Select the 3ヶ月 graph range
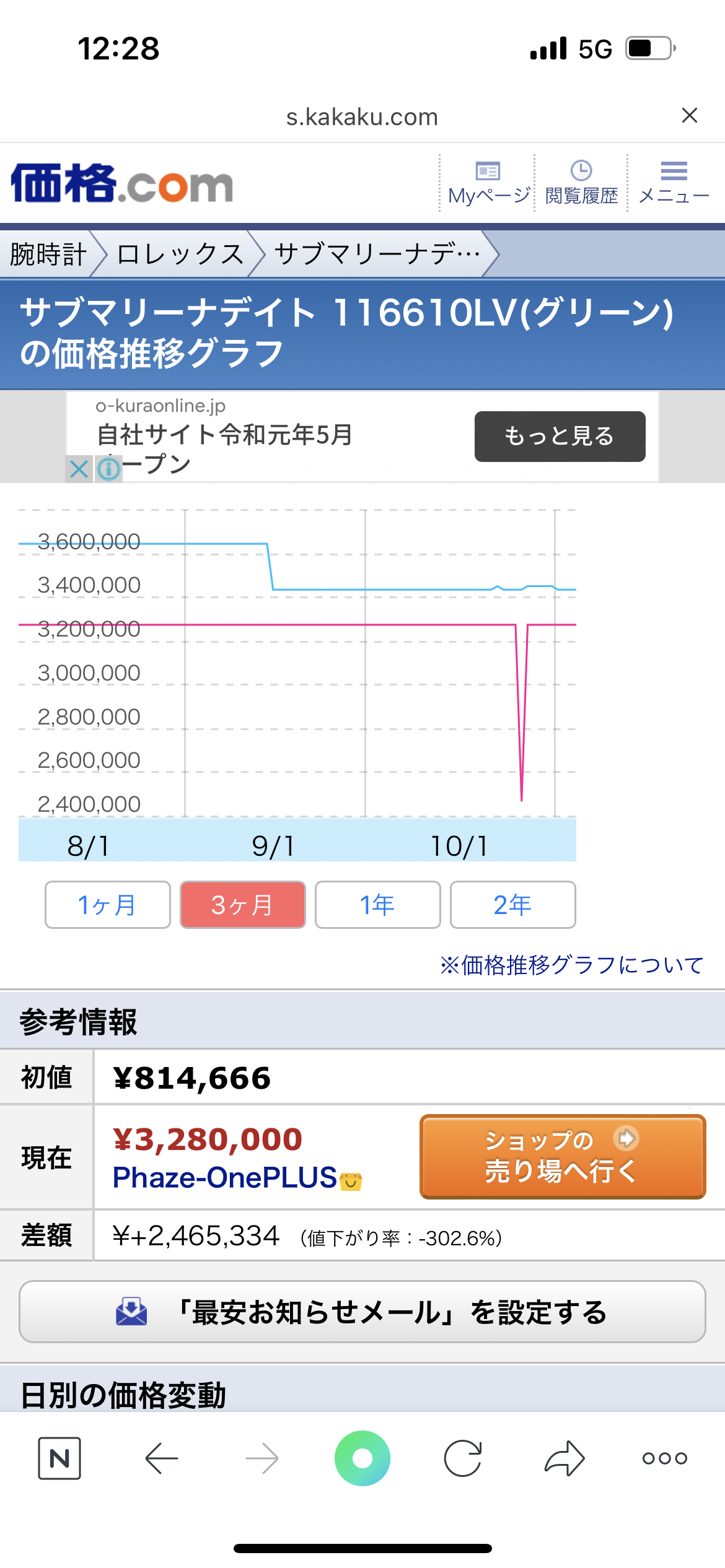 coord(242,905)
